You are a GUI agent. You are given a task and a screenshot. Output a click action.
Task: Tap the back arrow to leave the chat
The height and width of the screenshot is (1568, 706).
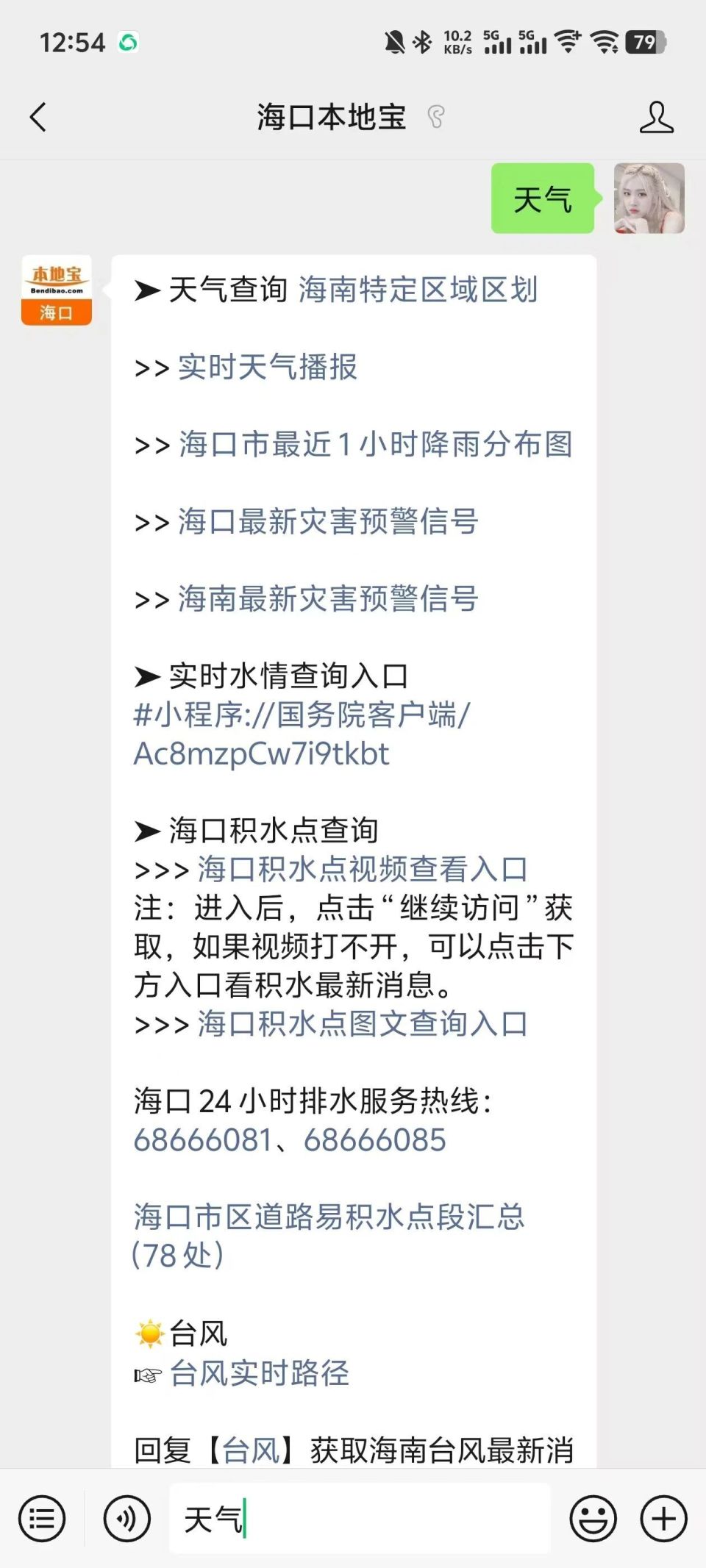pyautogui.click(x=38, y=116)
